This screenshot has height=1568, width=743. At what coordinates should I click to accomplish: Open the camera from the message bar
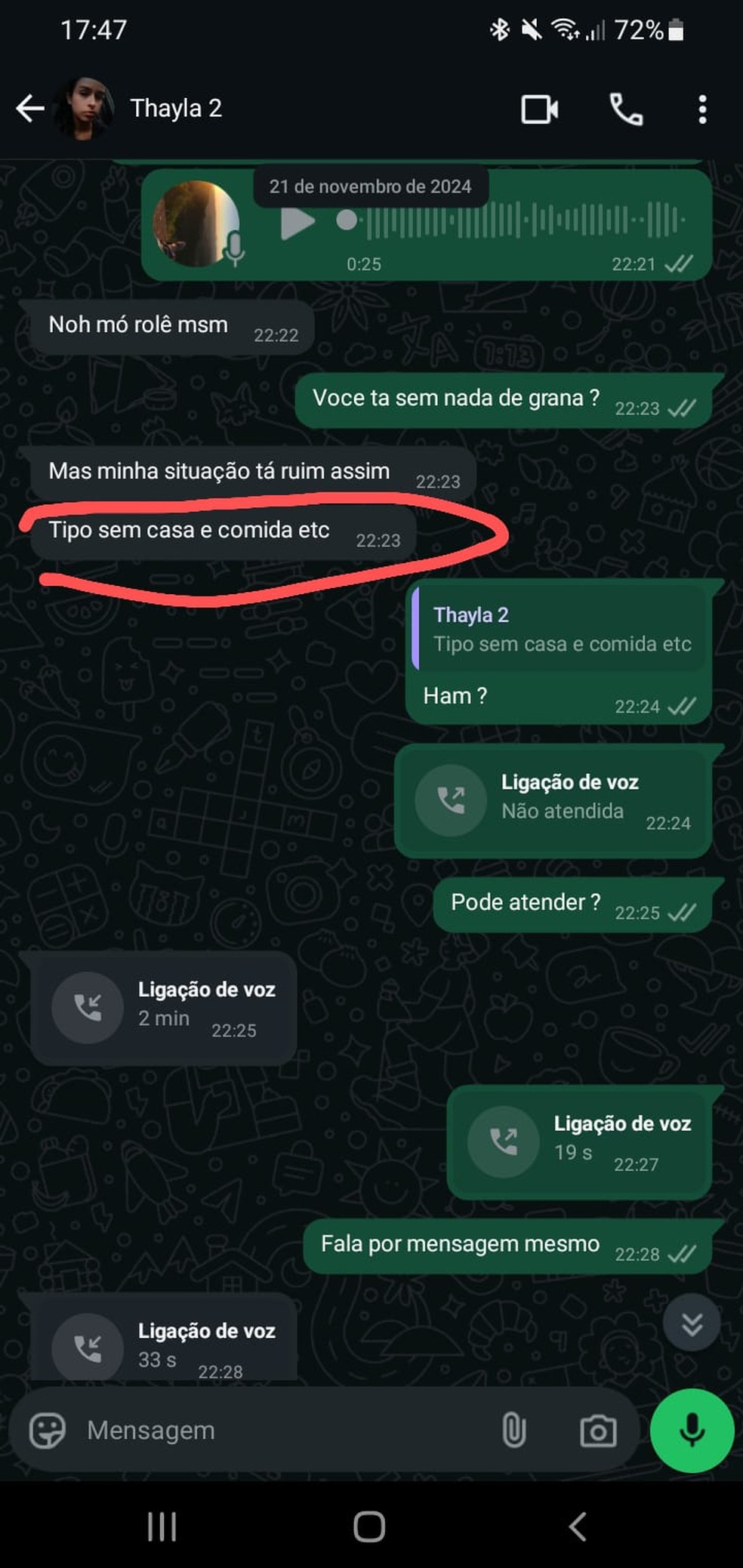click(x=598, y=1431)
